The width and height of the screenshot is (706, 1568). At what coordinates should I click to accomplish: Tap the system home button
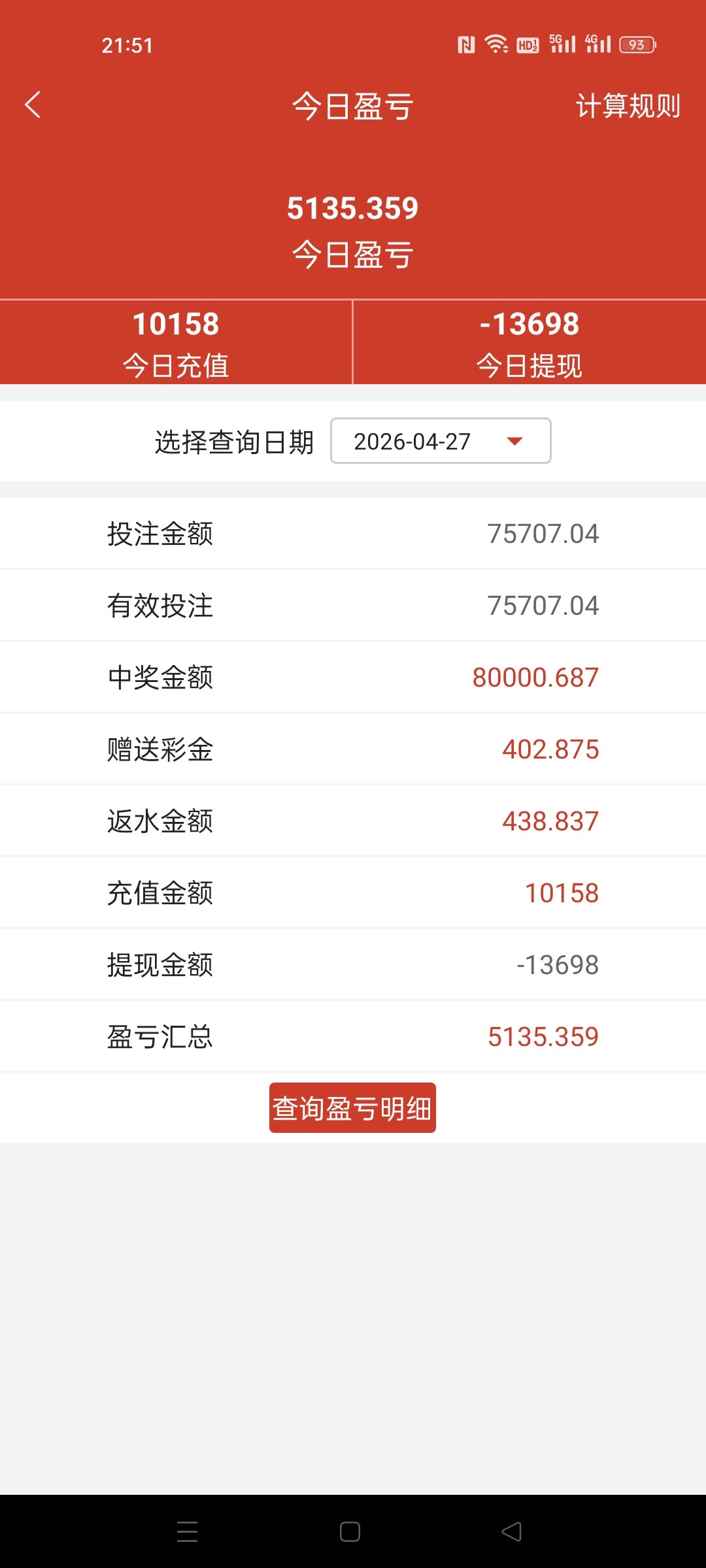tap(350, 1531)
